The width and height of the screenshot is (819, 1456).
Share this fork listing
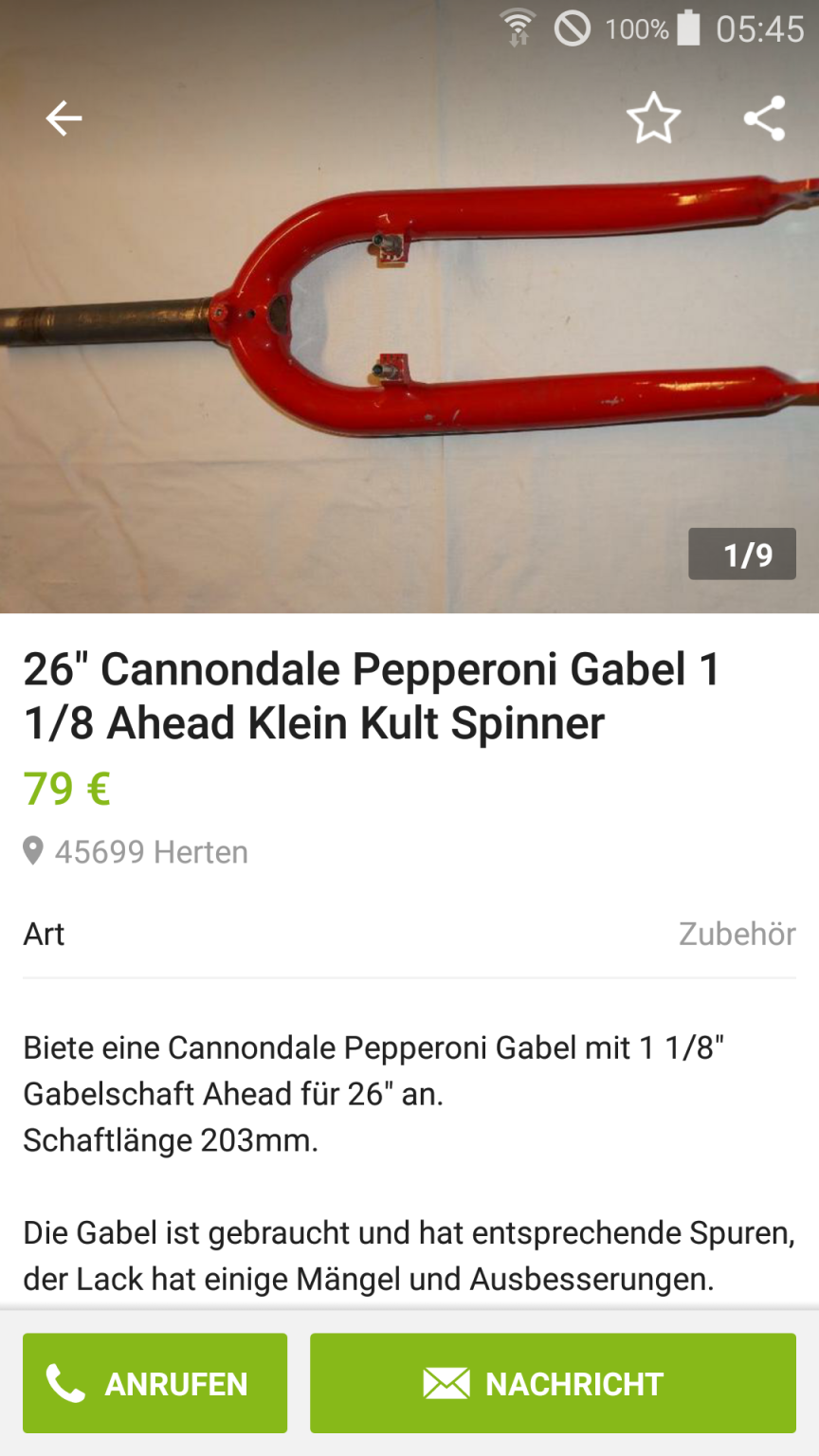[764, 118]
